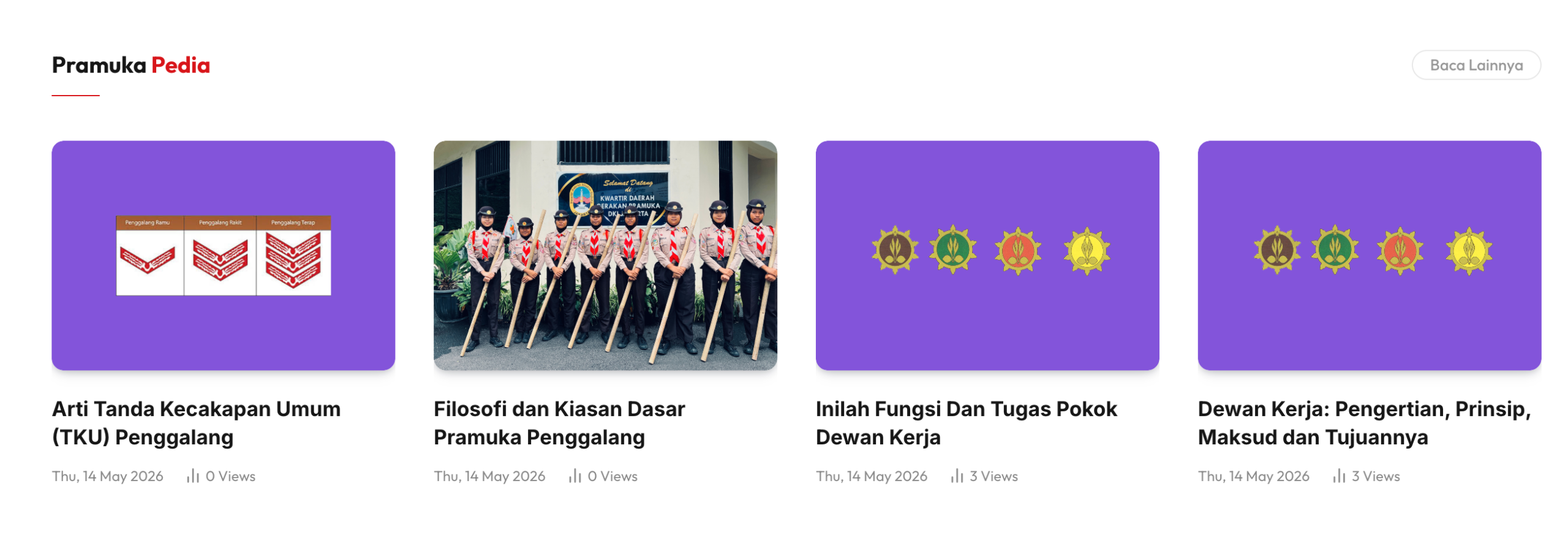
Task: Tap the Baca Lainnya button
Action: point(1476,65)
